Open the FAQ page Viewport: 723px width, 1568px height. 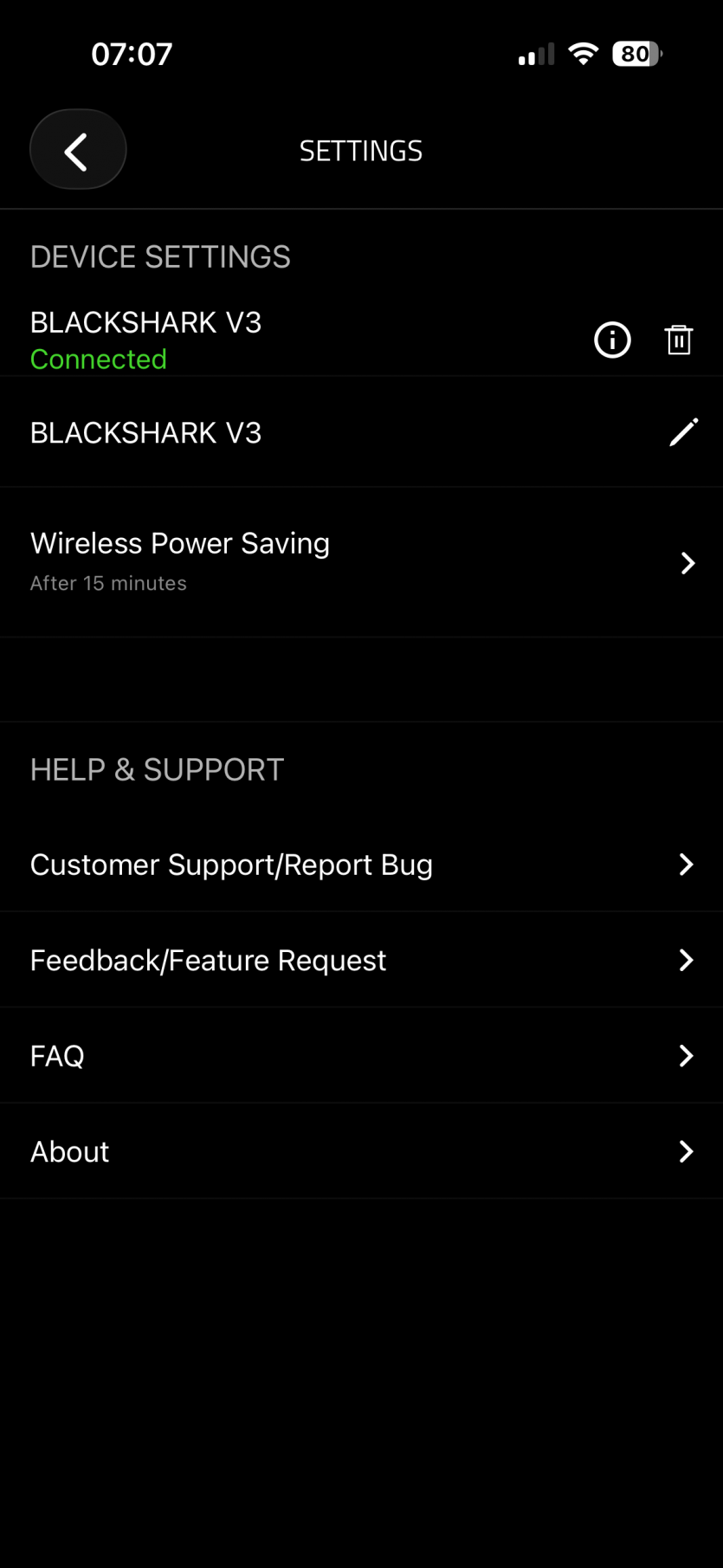tap(361, 1055)
